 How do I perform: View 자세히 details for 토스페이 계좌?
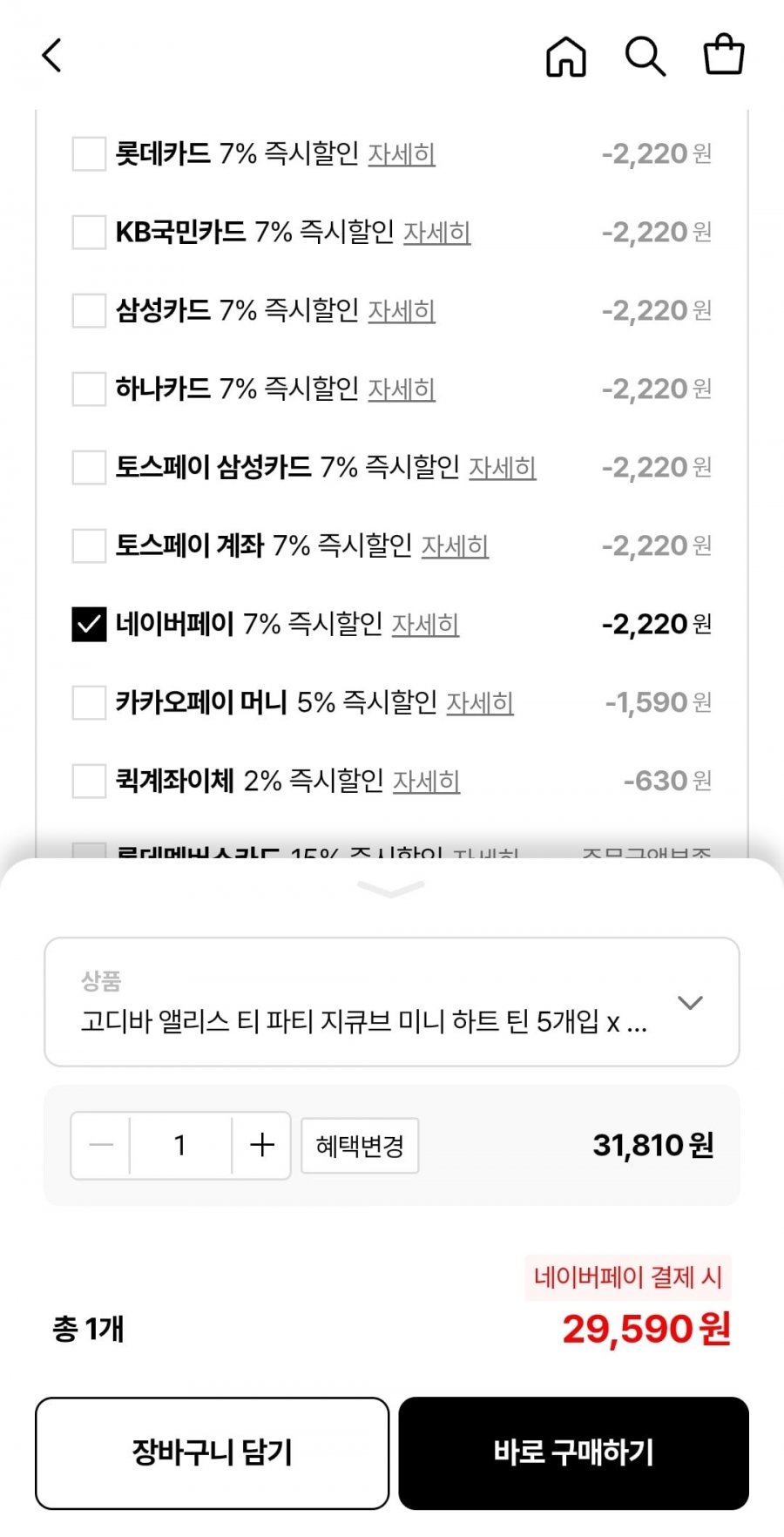(x=455, y=546)
